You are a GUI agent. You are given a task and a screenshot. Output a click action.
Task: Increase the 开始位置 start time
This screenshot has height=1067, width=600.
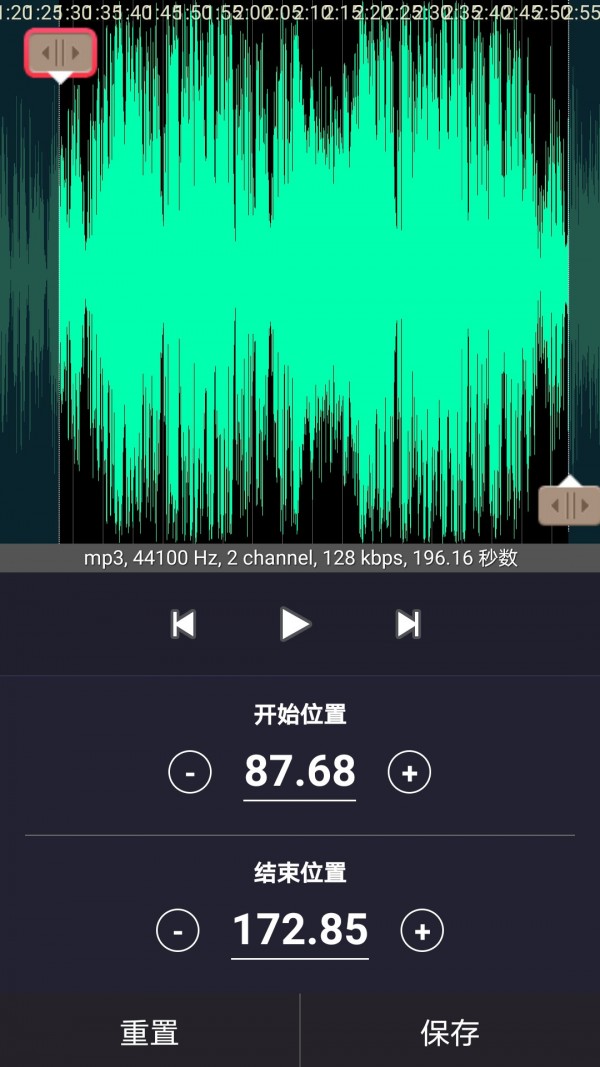point(409,772)
